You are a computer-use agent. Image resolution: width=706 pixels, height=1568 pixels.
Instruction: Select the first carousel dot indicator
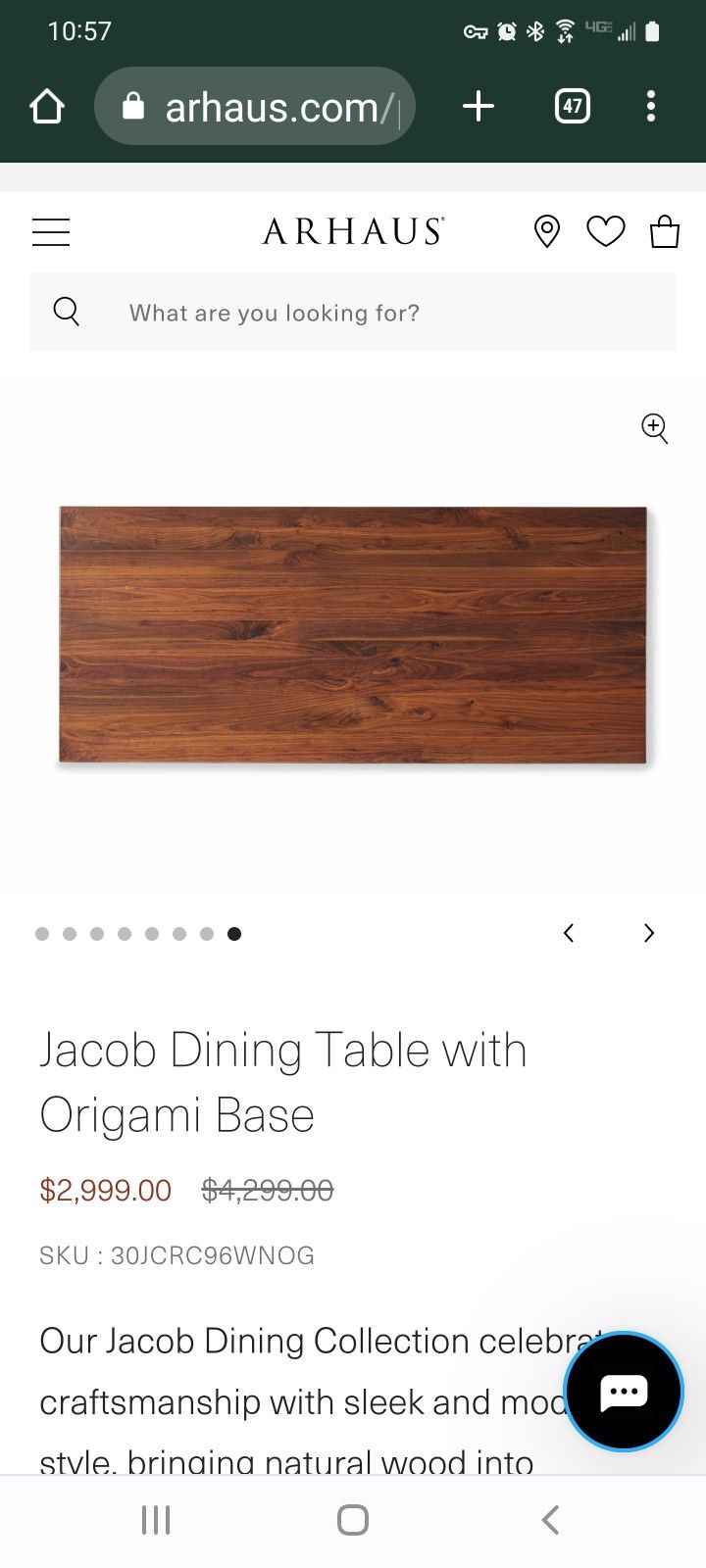tap(42, 933)
